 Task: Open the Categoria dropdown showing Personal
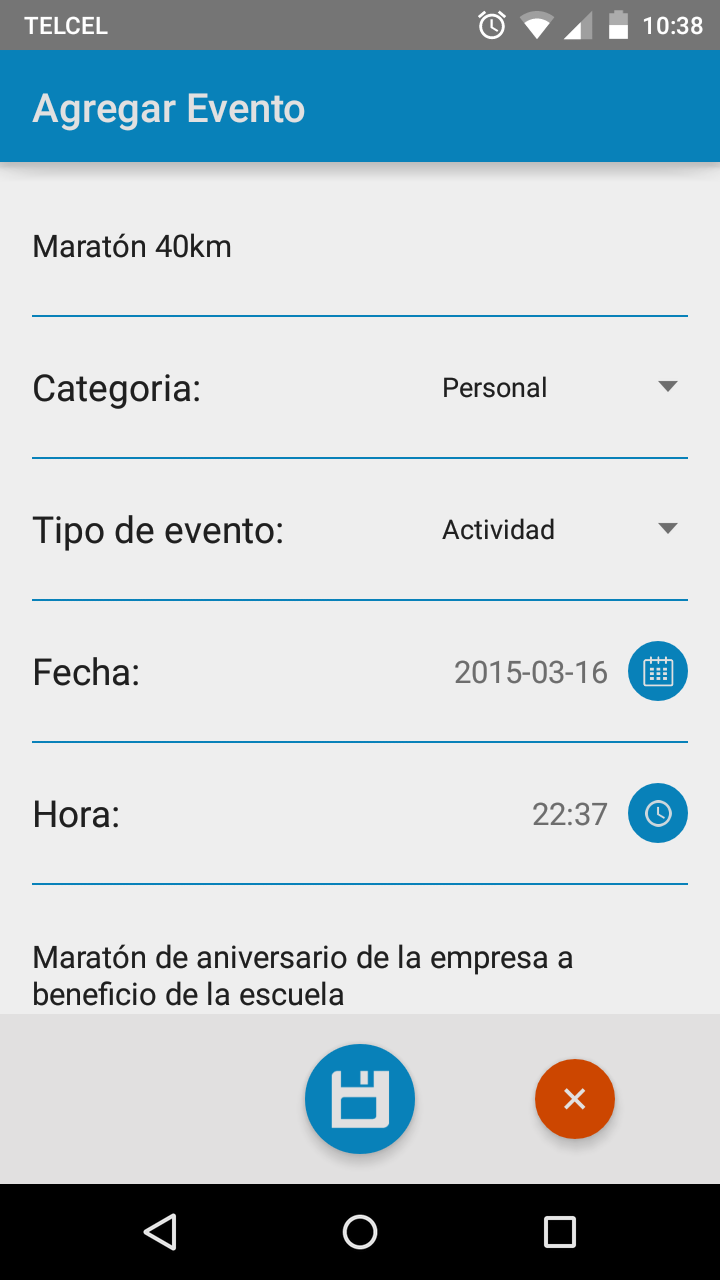click(x=668, y=387)
